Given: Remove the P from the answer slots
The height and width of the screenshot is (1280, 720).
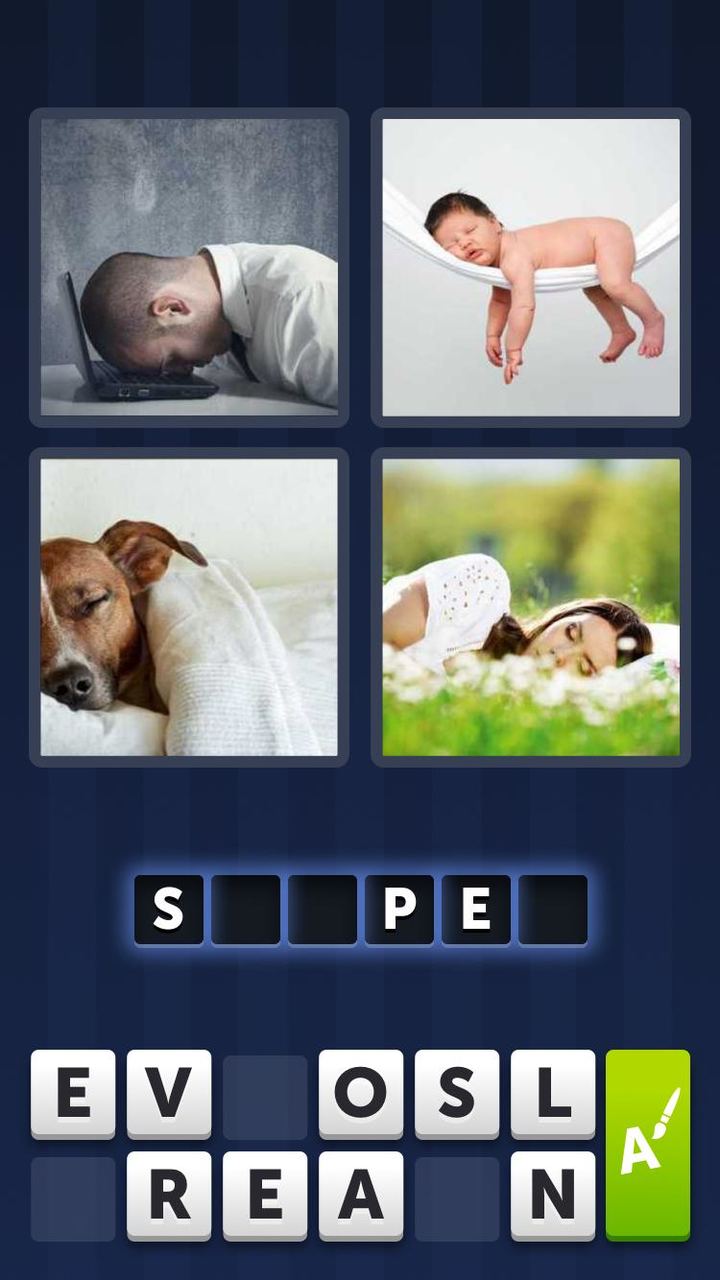Looking at the screenshot, I should (399, 909).
